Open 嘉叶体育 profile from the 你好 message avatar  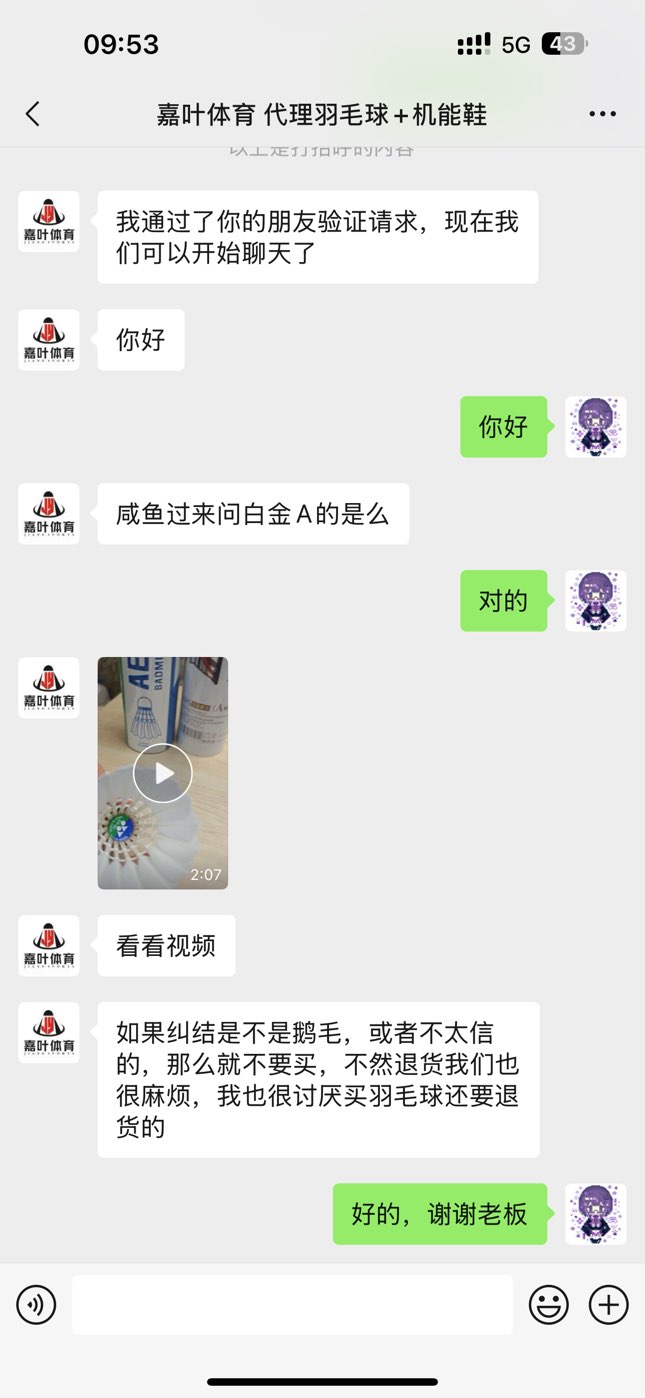(48, 340)
